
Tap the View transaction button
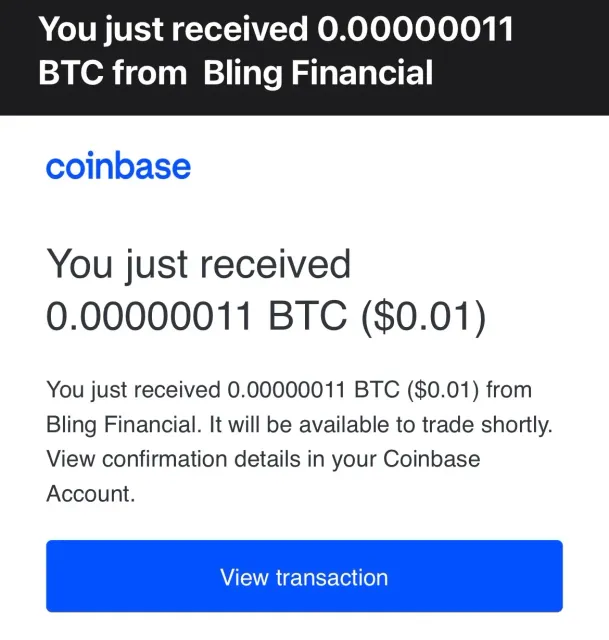pyautogui.click(x=304, y=577)
